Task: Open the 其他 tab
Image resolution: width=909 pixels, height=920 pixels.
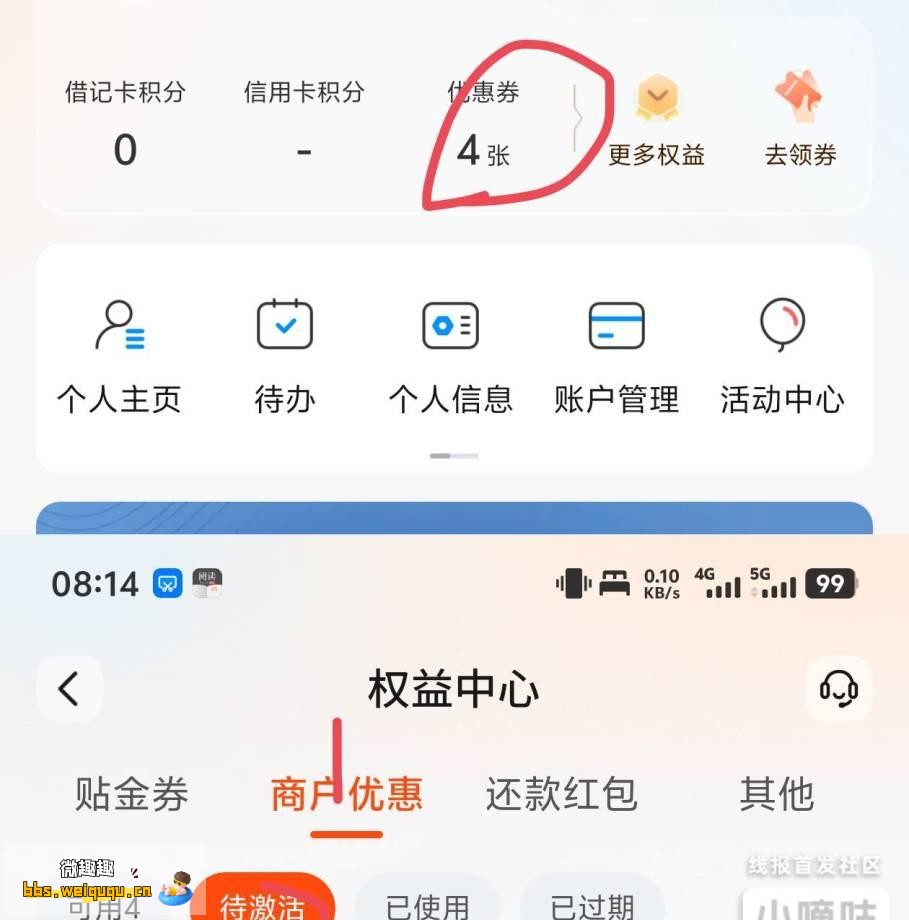Action: (x=776, y=795)
